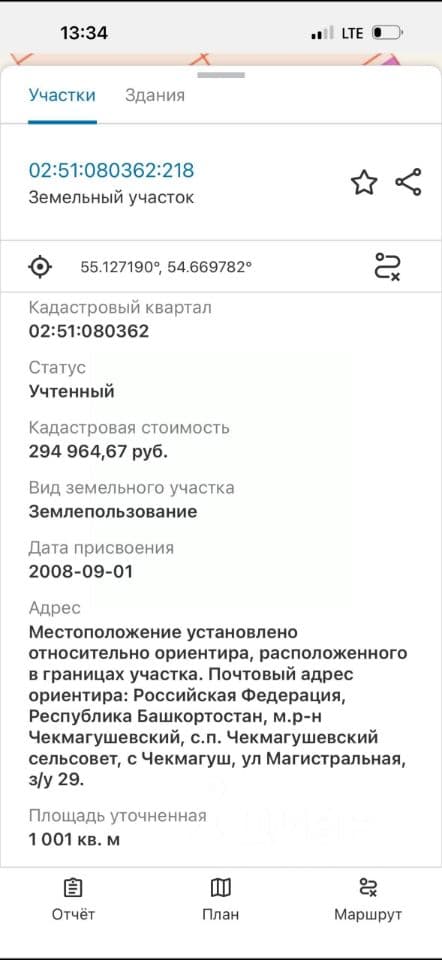
Task: Tap the route icon beside coordinates
Action: (x=387, y=267)
